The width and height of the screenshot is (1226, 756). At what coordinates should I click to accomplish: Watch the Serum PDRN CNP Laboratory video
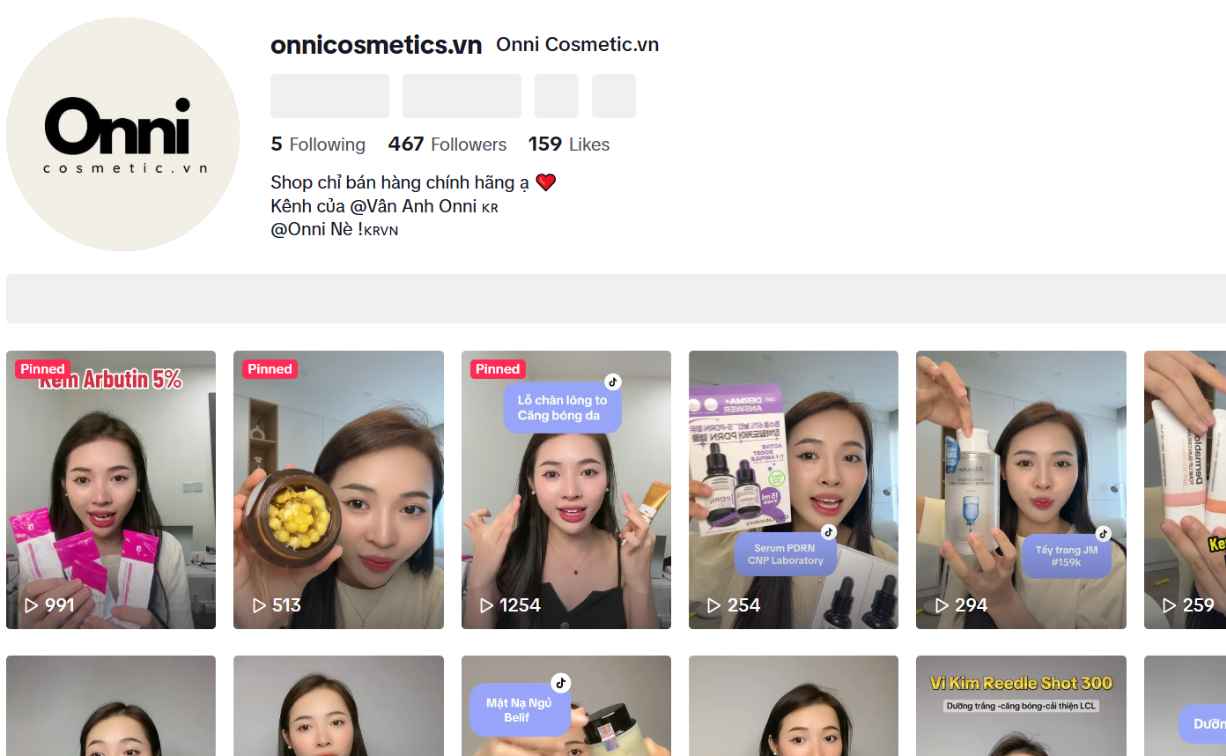pyautogui.click(x=793, y=489)
